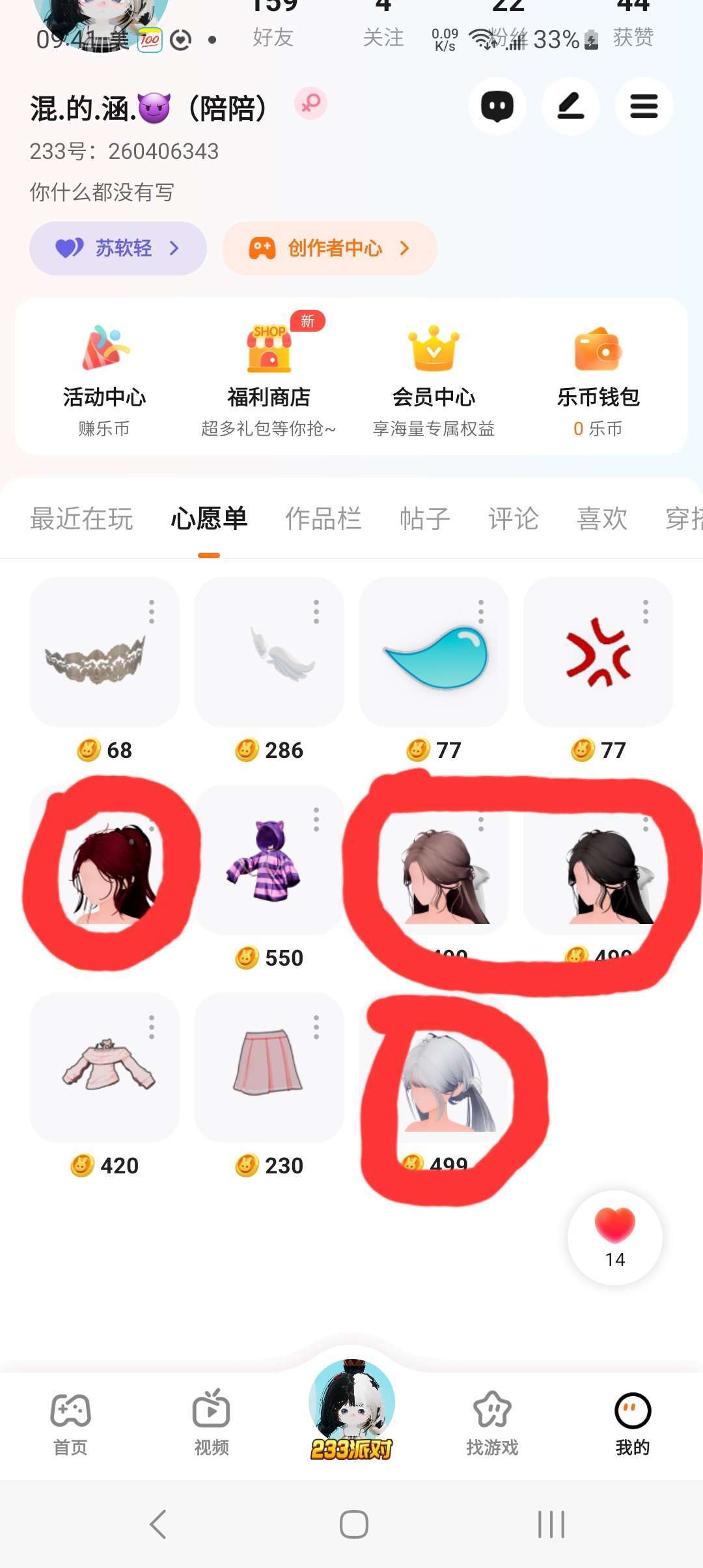
Task: Open the 苏软轻 partner chip
Action: click(x=118, y=248)
